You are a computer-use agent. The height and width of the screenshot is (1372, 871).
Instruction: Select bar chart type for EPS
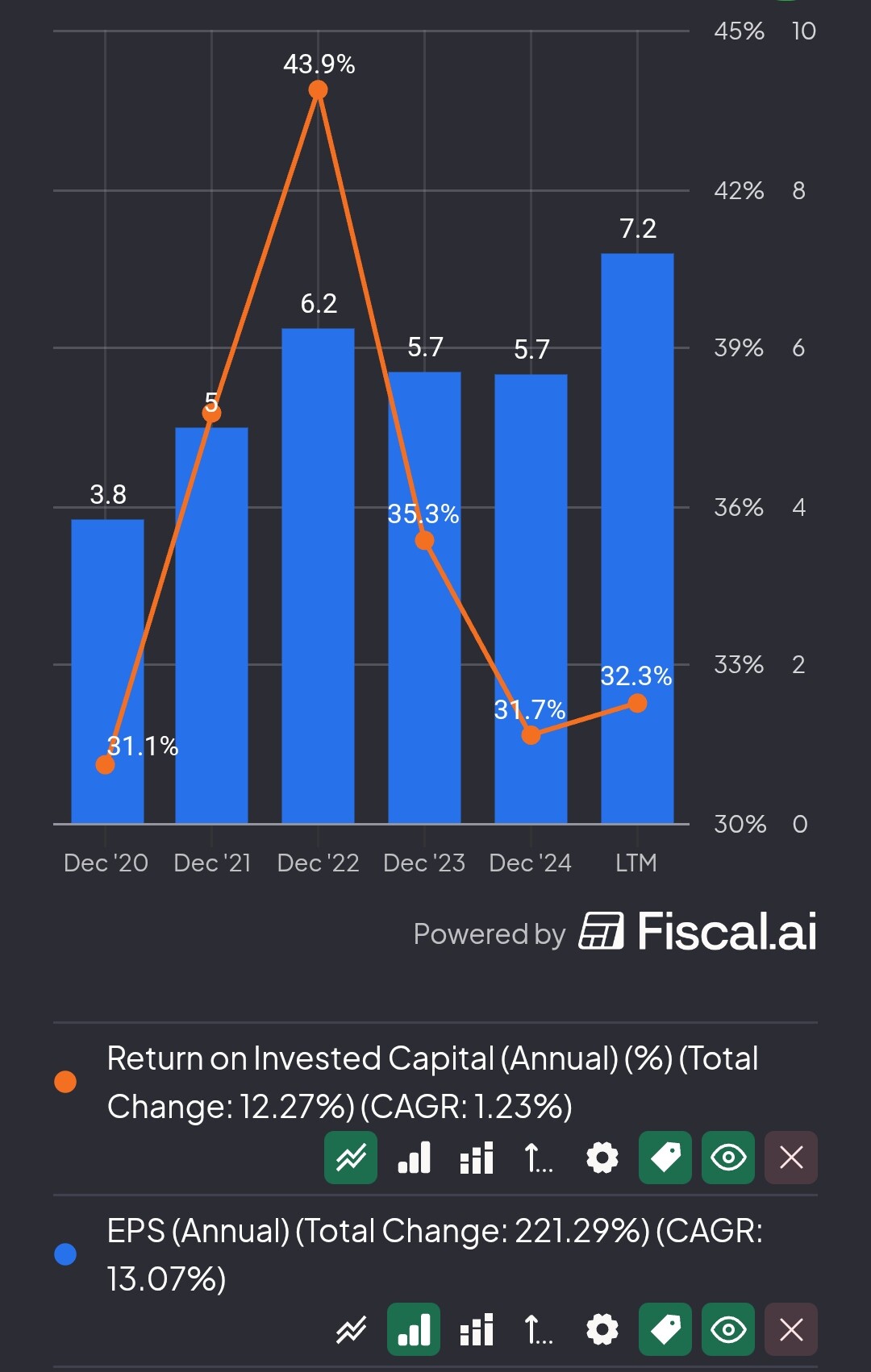pyautogui.click(x=414, y=1330)
